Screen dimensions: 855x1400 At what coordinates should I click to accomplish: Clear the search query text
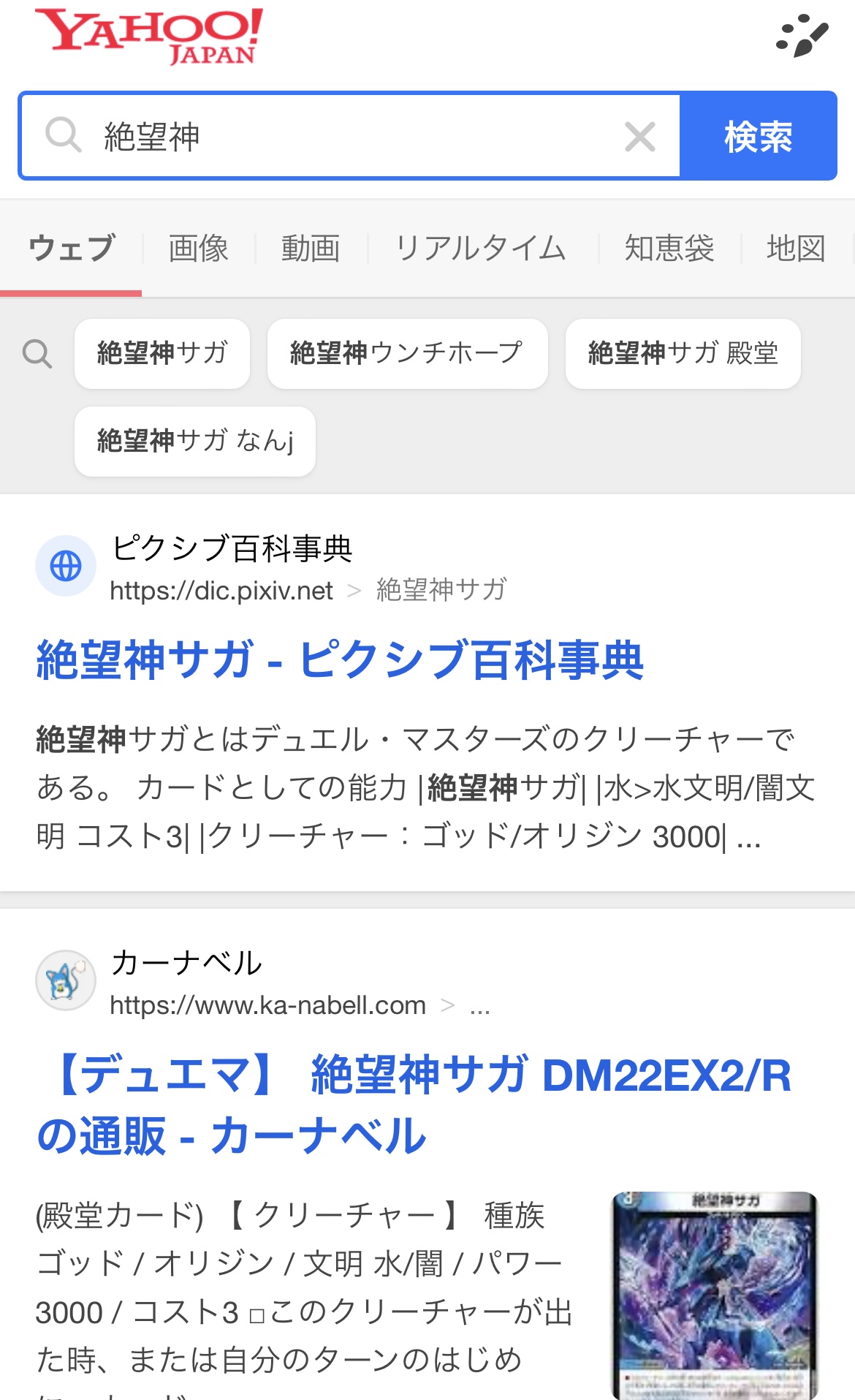tap(639, 137)
